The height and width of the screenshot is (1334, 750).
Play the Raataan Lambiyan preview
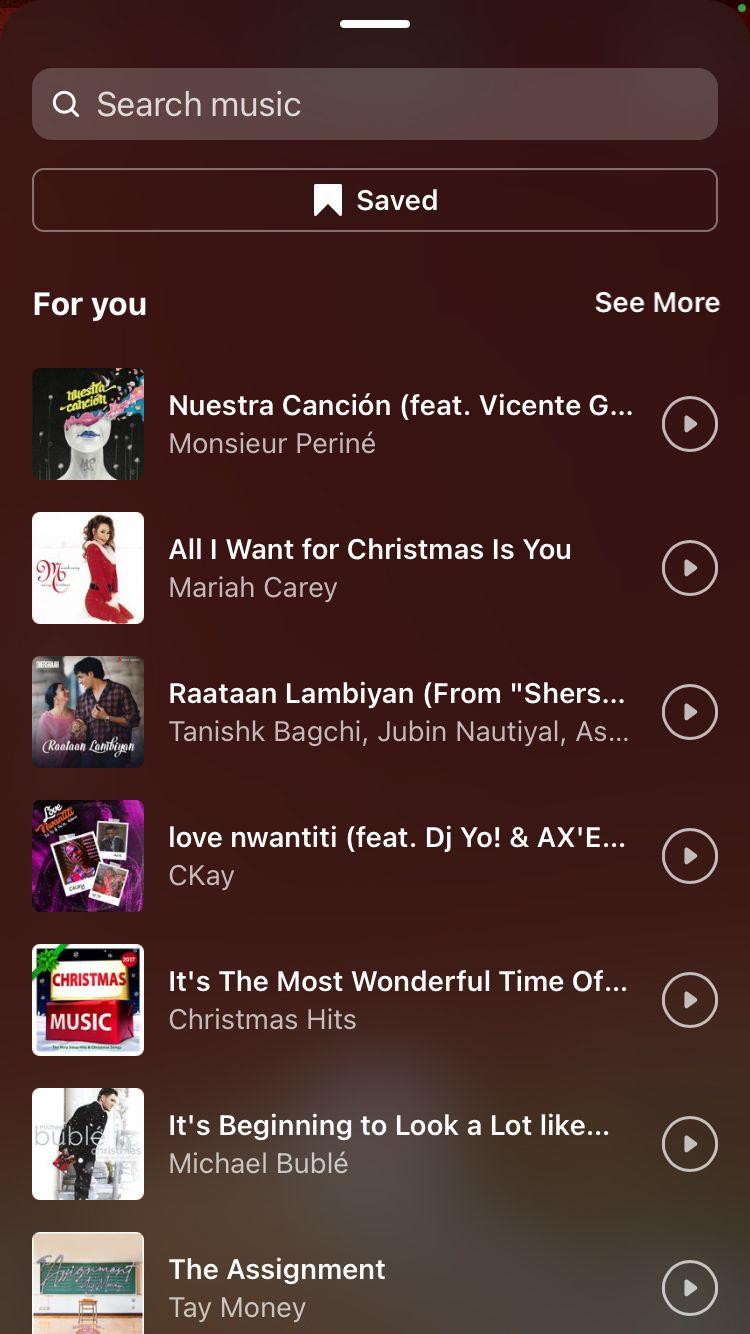tap(690, 712)
